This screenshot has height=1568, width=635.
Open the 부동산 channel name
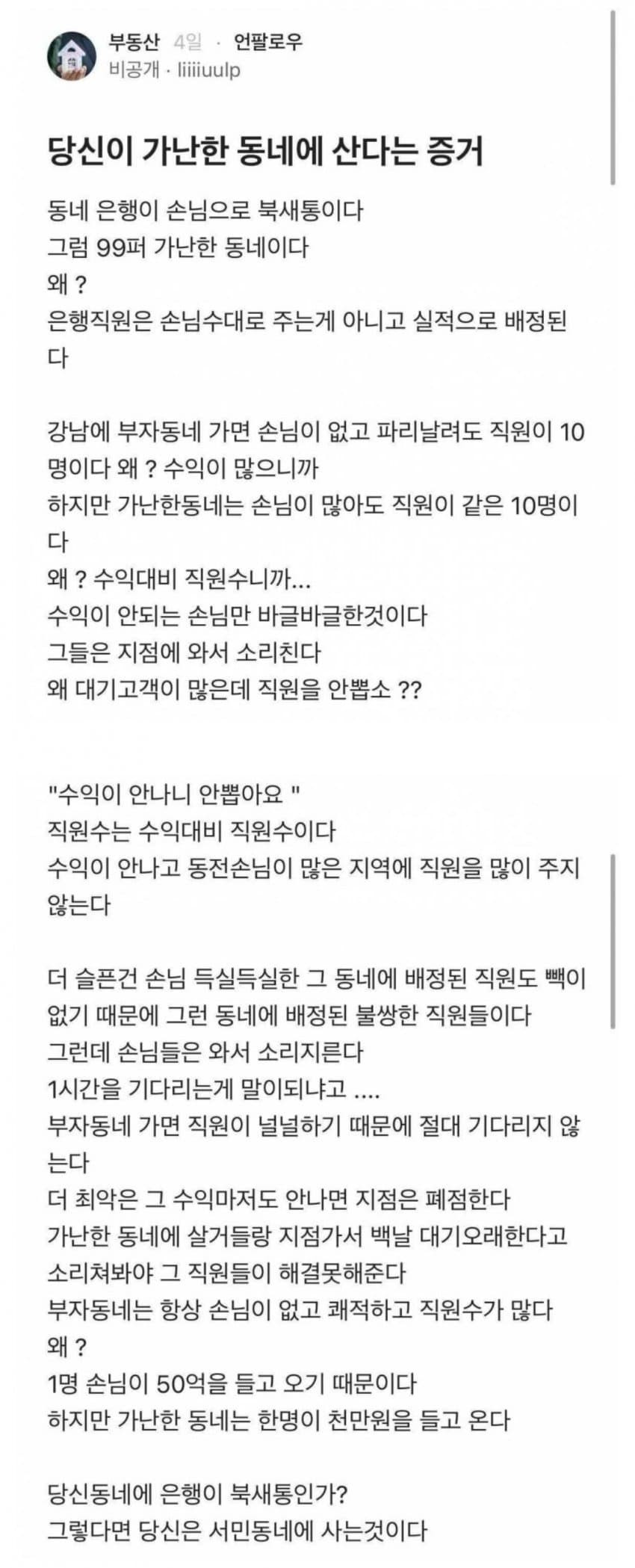[134, 42]
